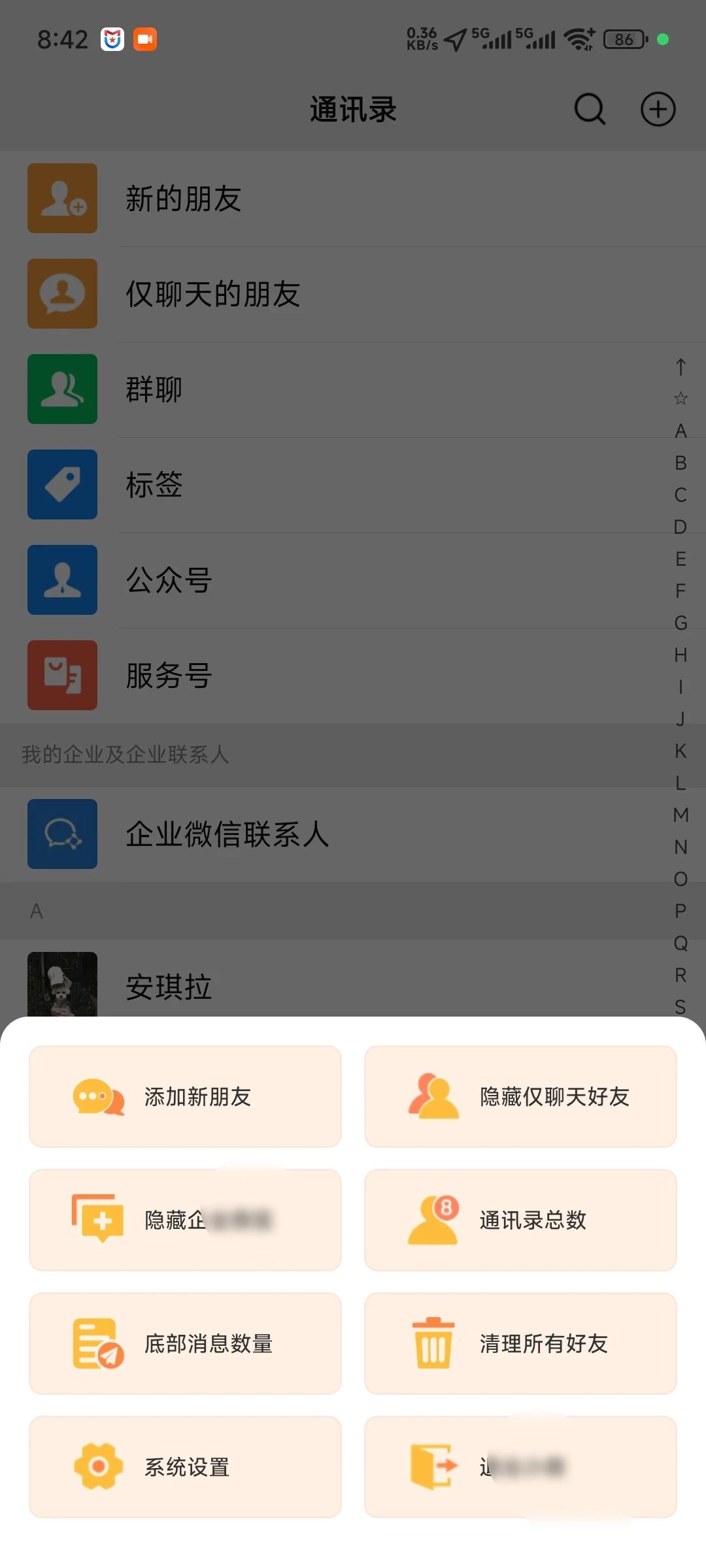Select the red 服务号 icon

[62, 676]
